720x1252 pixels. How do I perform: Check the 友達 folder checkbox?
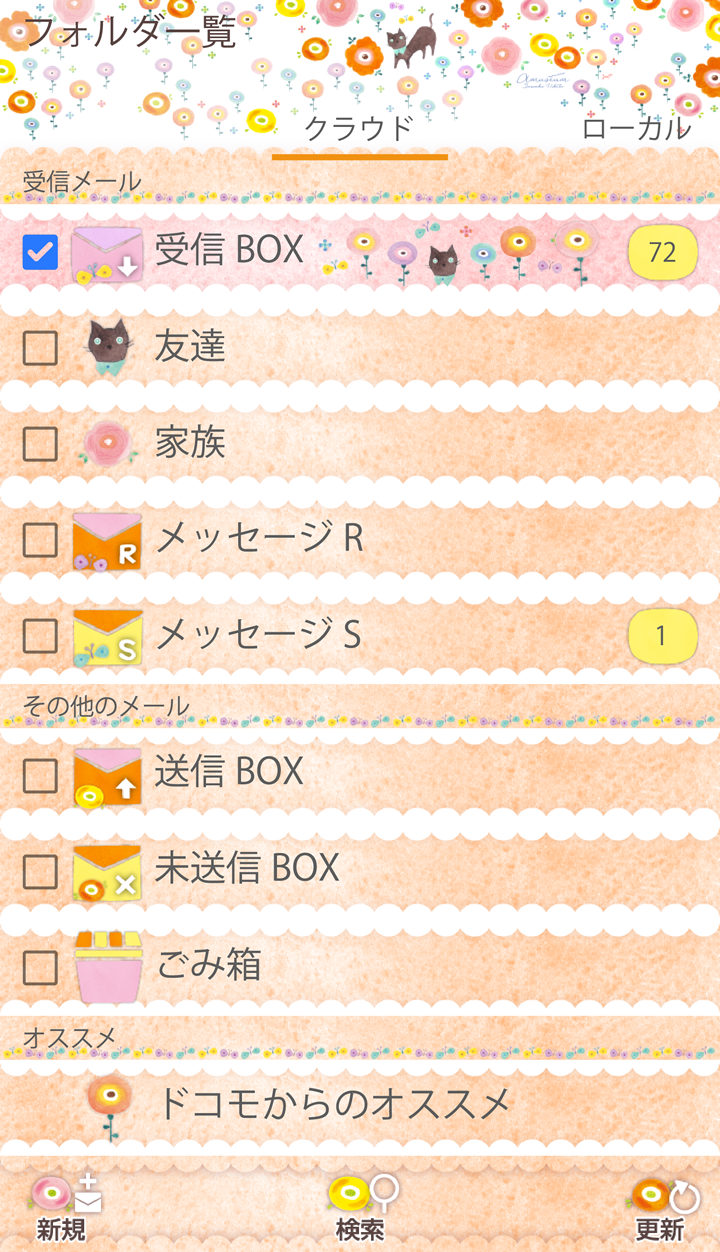[x=40, y=348]
